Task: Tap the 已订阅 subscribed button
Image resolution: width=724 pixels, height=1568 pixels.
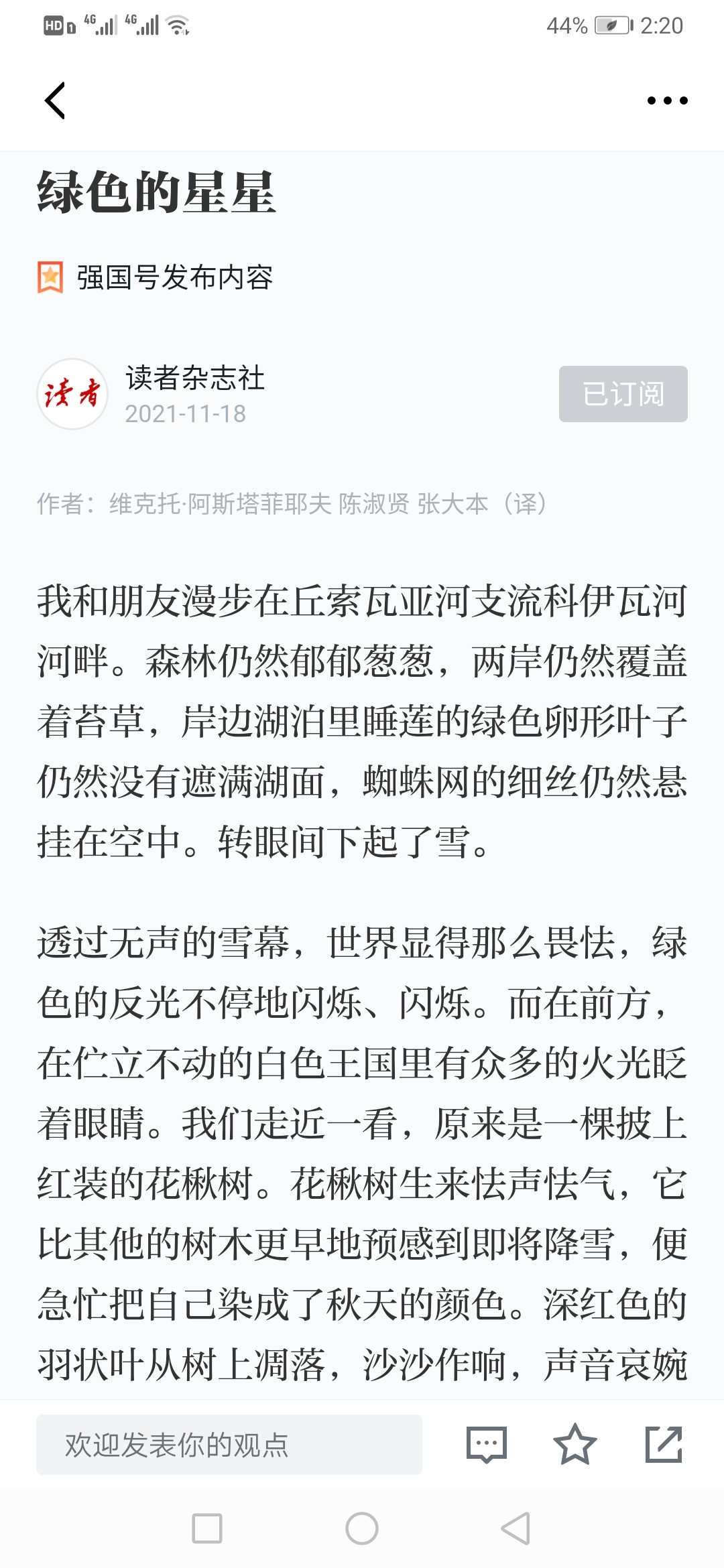Action: [x=623, y=394]
